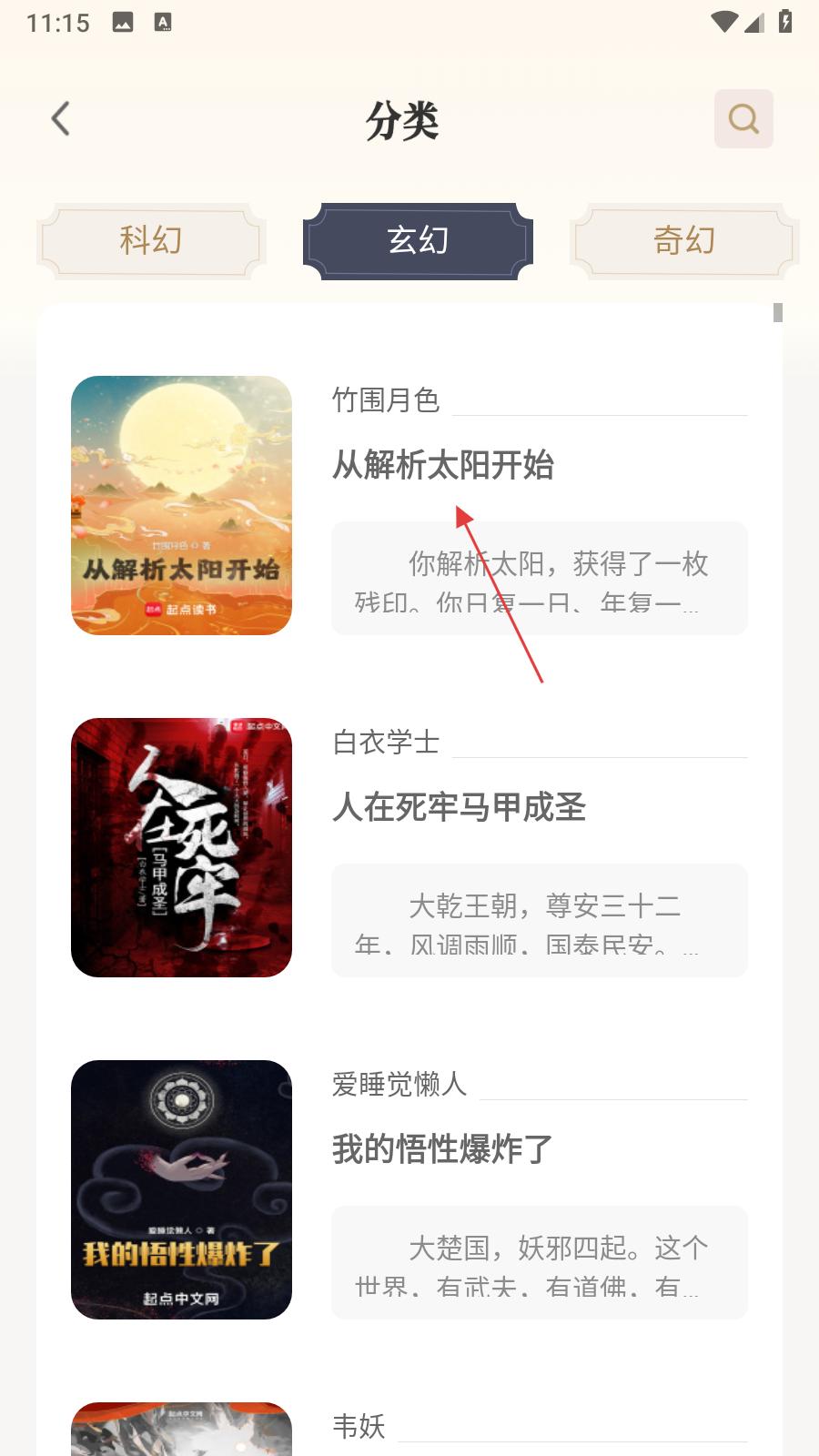Open the search icon
The height and width of the screenshot is (1456, 819).
pyautogui.click(x=743, y=119)
